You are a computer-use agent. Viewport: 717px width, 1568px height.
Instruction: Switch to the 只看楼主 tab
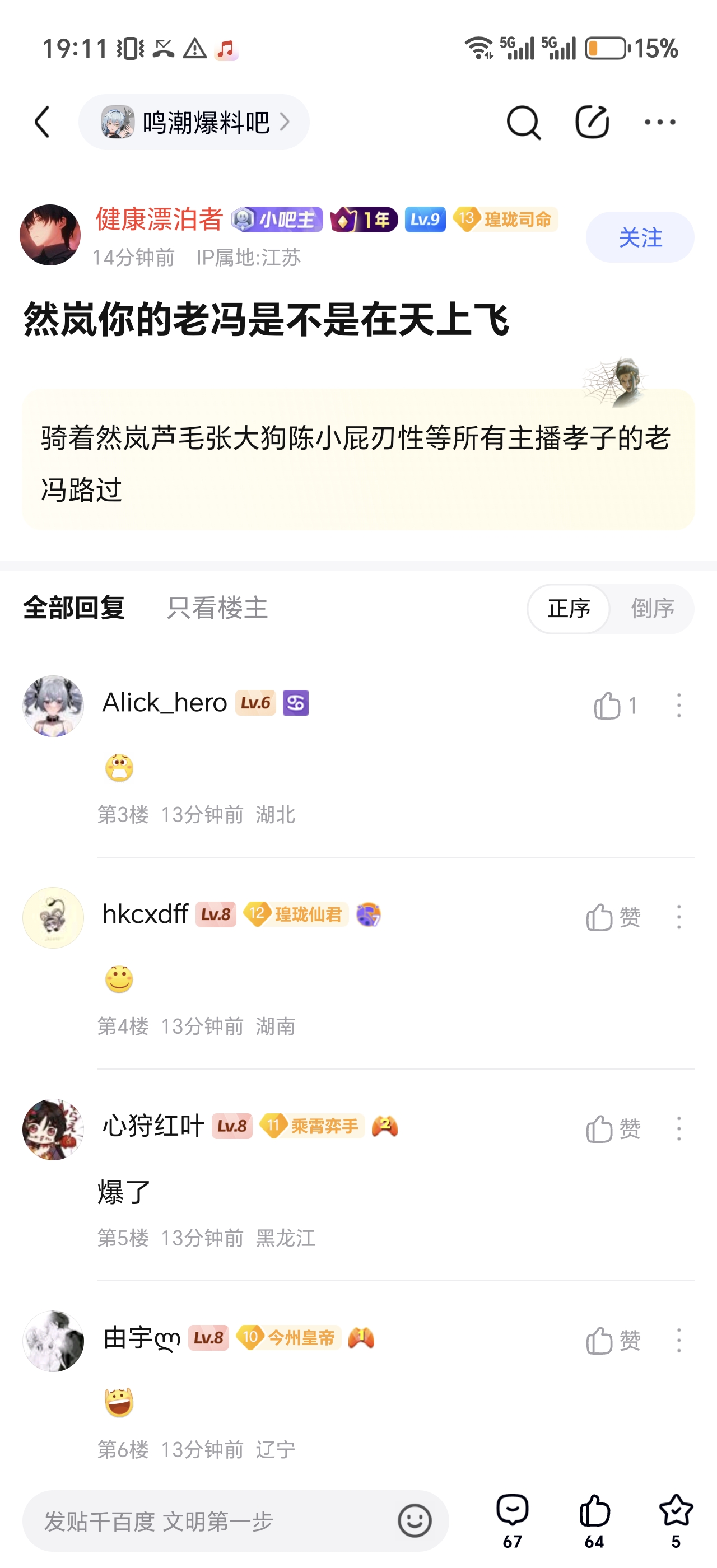pos(217,608)
